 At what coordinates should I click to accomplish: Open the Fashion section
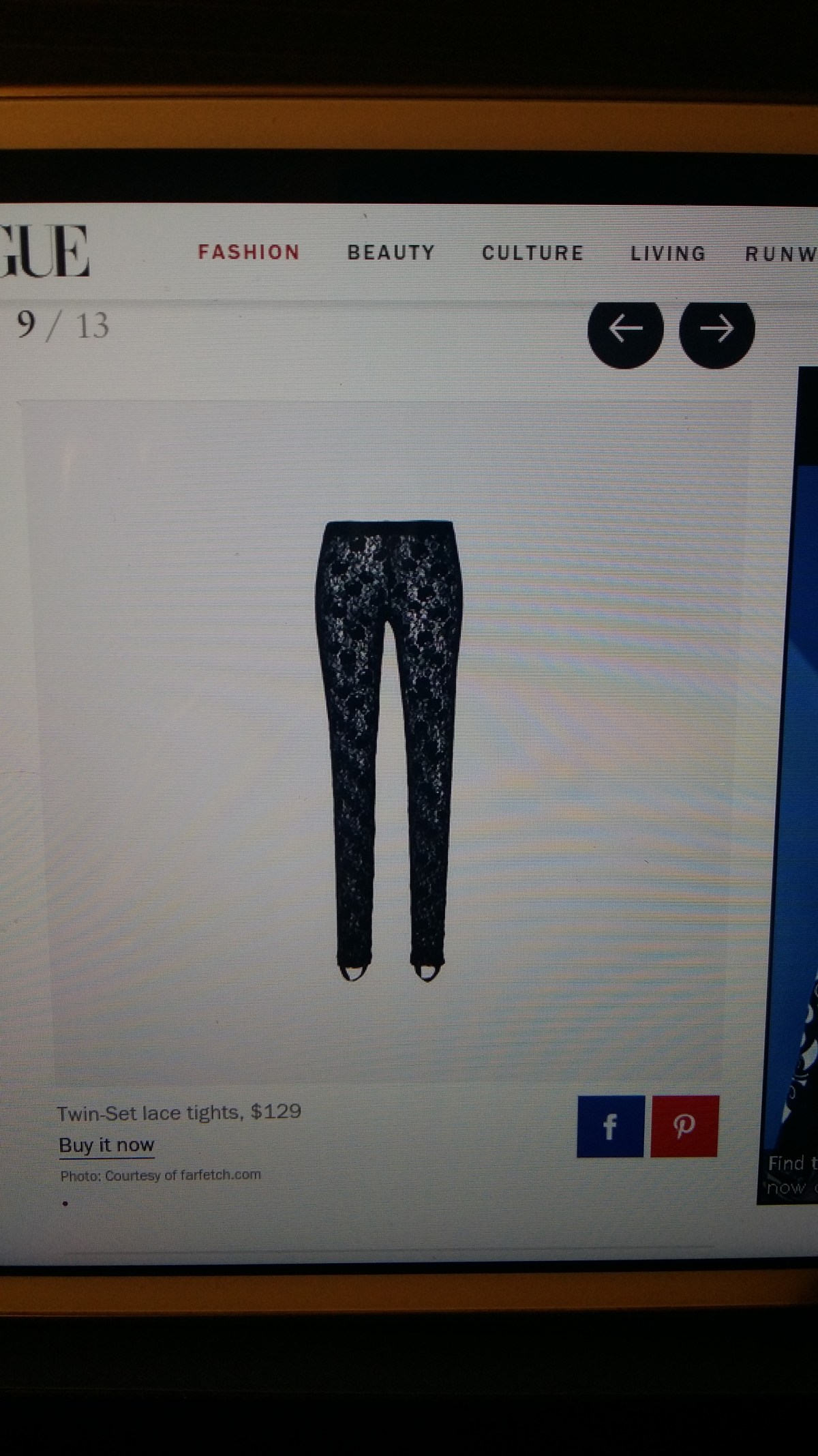[x=249, y=252]
